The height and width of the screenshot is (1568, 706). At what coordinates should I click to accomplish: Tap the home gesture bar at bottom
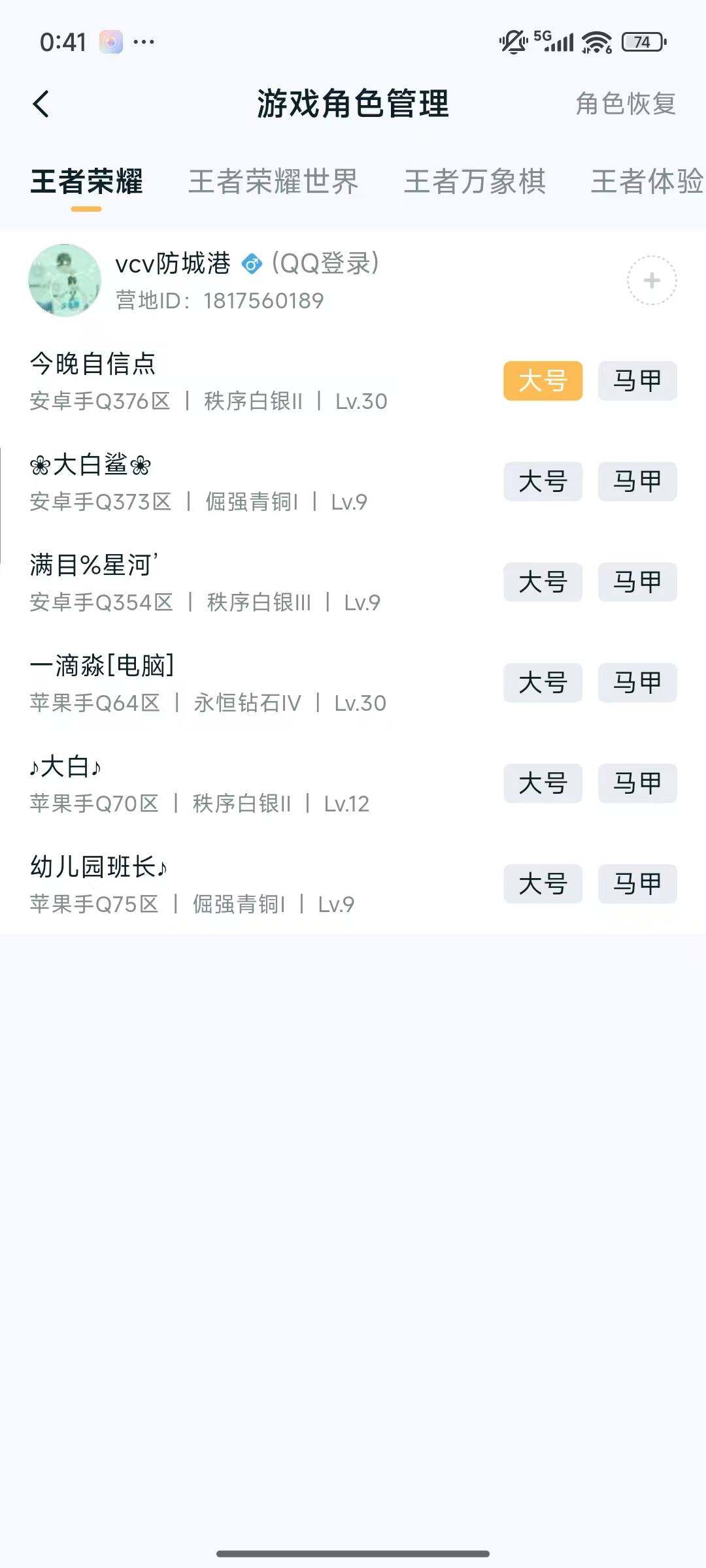click(x=353, y=1552)
